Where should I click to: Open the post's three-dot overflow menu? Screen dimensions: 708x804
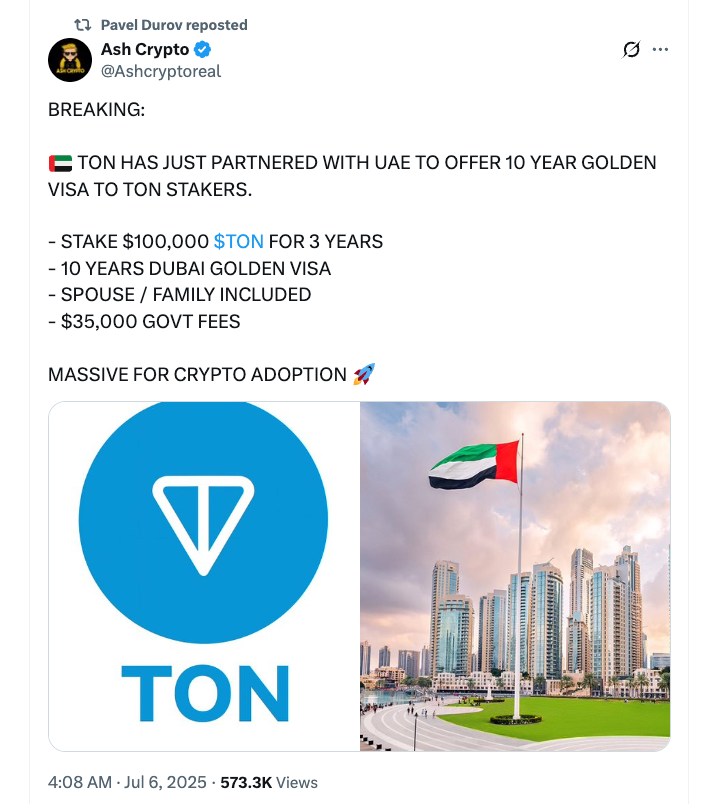(660, 50)
